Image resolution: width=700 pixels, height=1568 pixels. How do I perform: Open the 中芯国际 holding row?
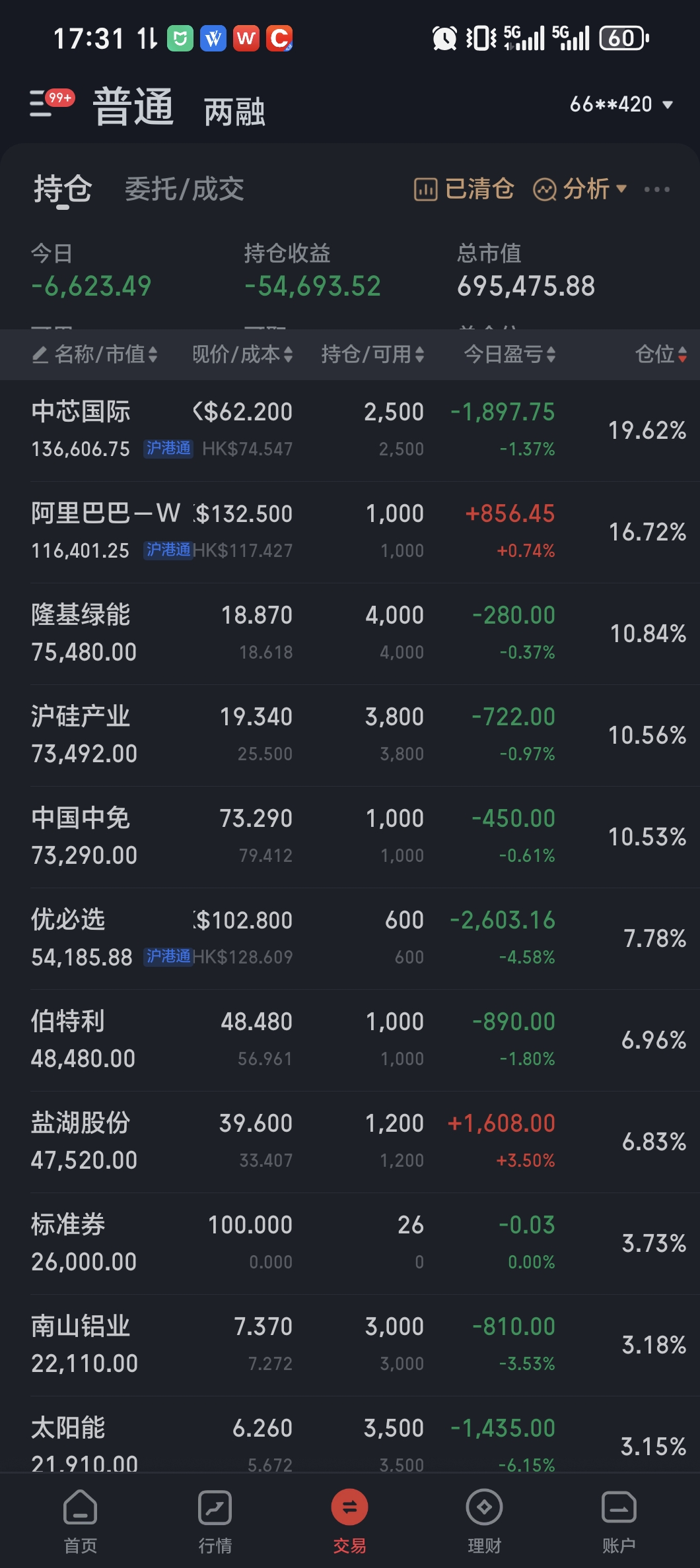(350, 430)
